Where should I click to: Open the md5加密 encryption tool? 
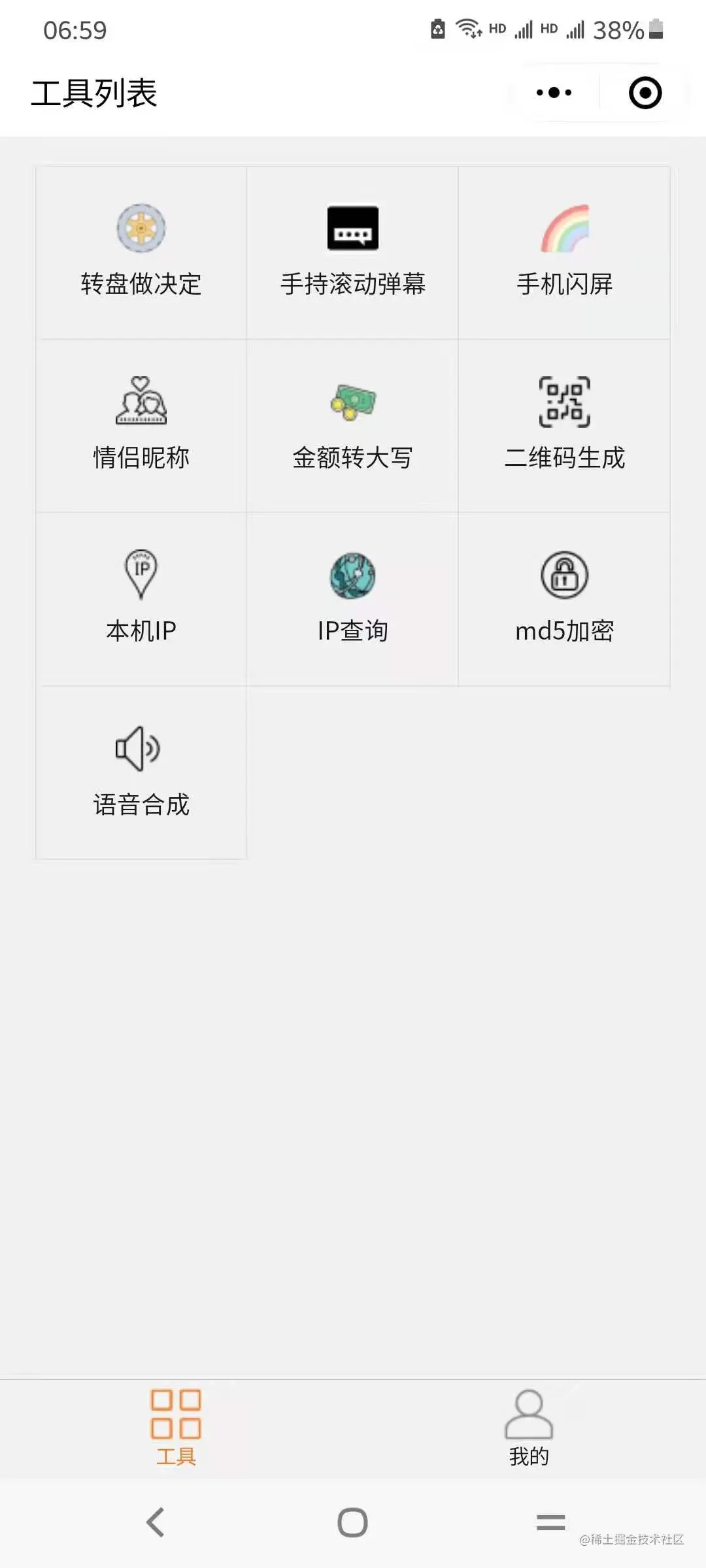[564, 598]
